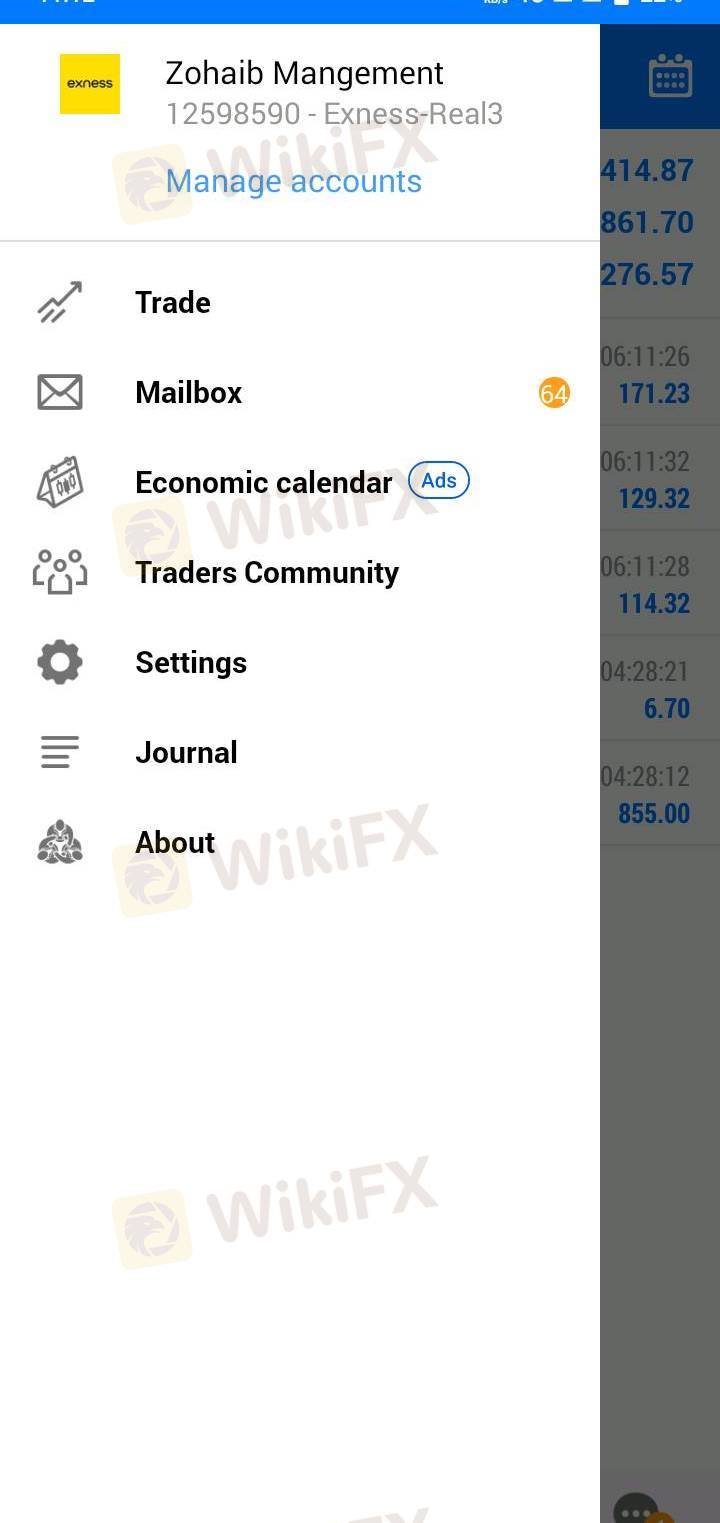720x1523 pixels.
Task: Open the About page
Action: click(175, 842)
